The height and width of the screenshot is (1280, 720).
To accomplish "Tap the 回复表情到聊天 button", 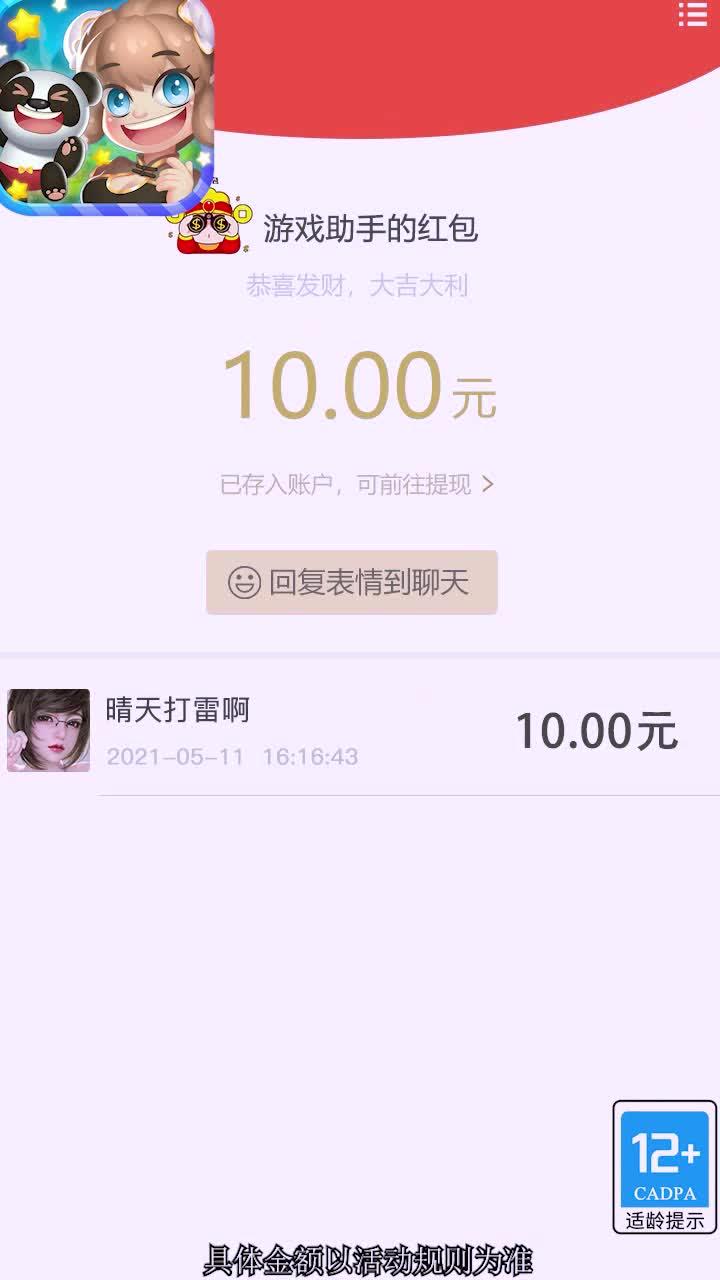I will [x=350, y=583].
